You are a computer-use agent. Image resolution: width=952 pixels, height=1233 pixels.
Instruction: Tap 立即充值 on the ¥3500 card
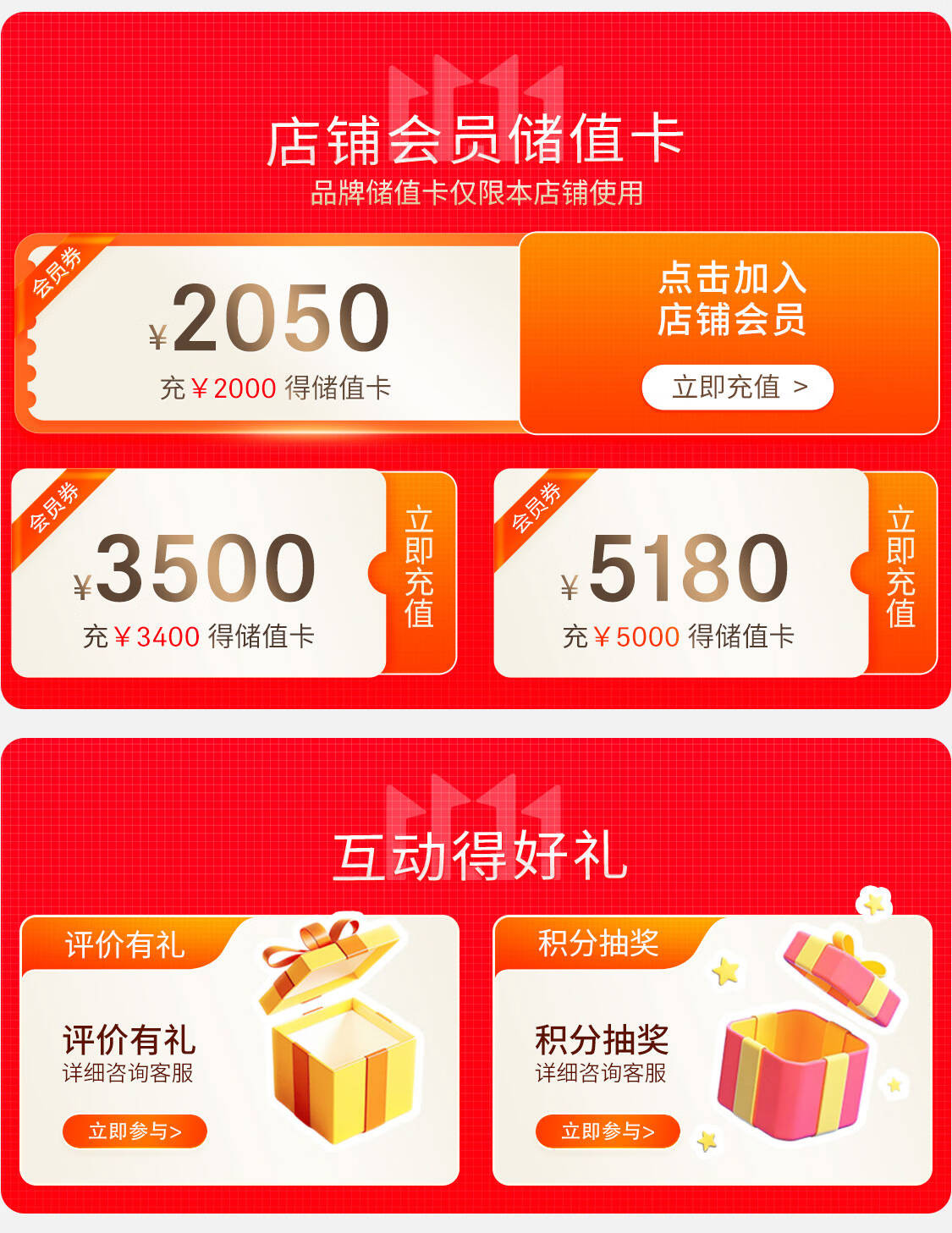click(x=420, y=572)
